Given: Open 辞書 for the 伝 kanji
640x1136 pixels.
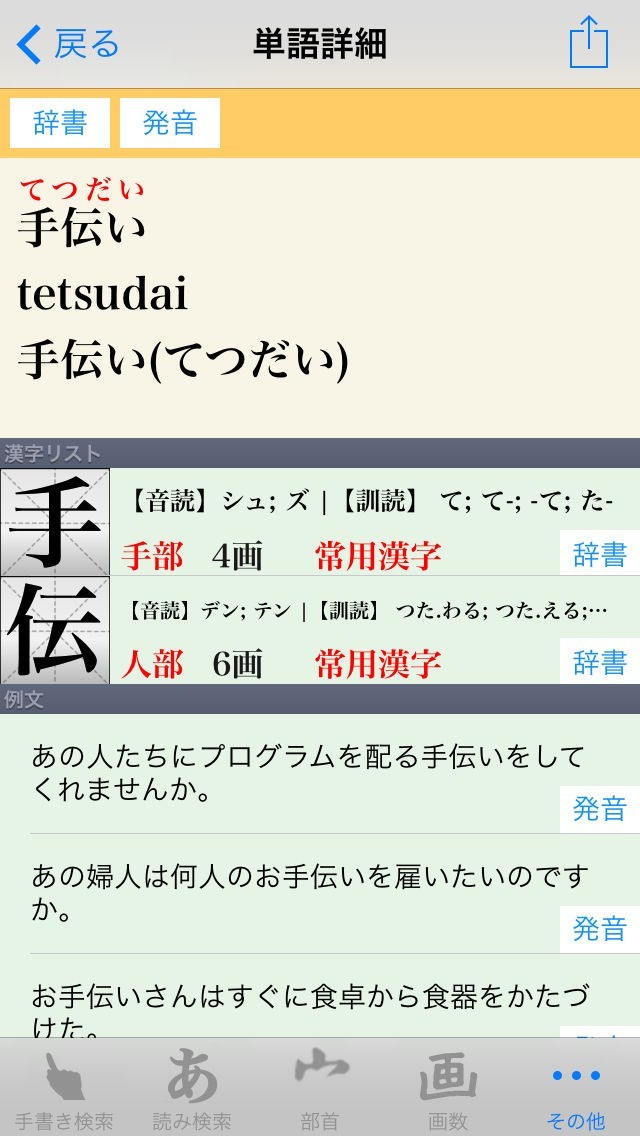Looking at the screenshot, I should pos(599,661).
